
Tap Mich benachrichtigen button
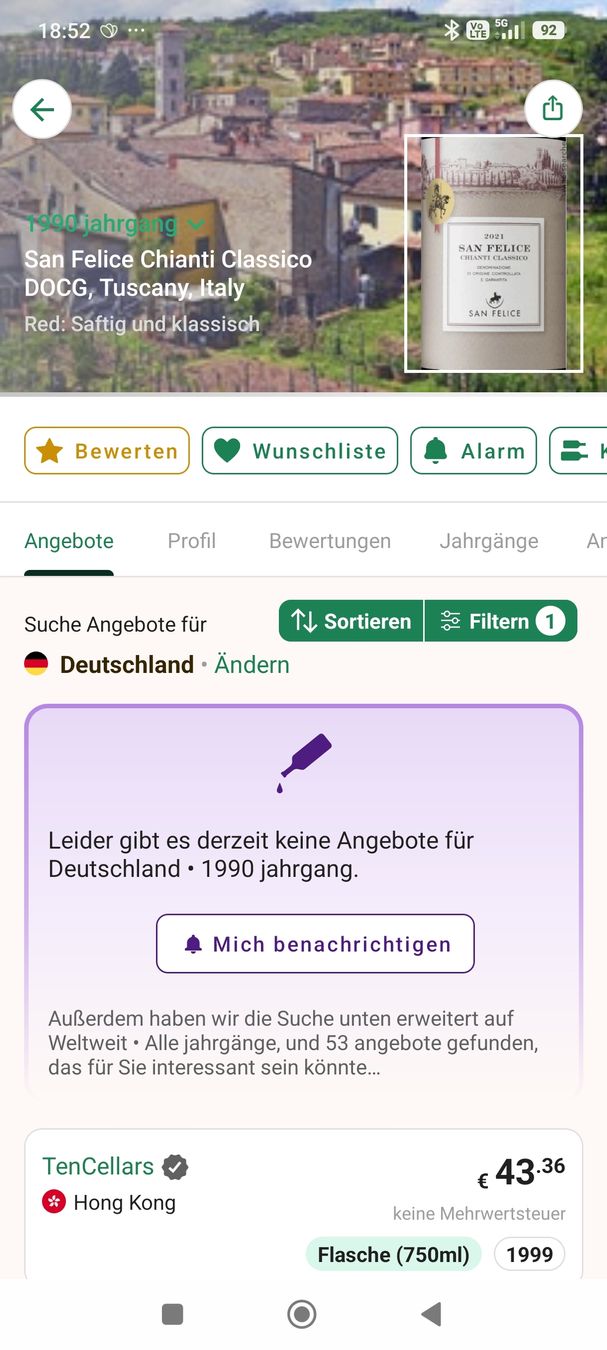pyautogui.click(x=315, y=944)
